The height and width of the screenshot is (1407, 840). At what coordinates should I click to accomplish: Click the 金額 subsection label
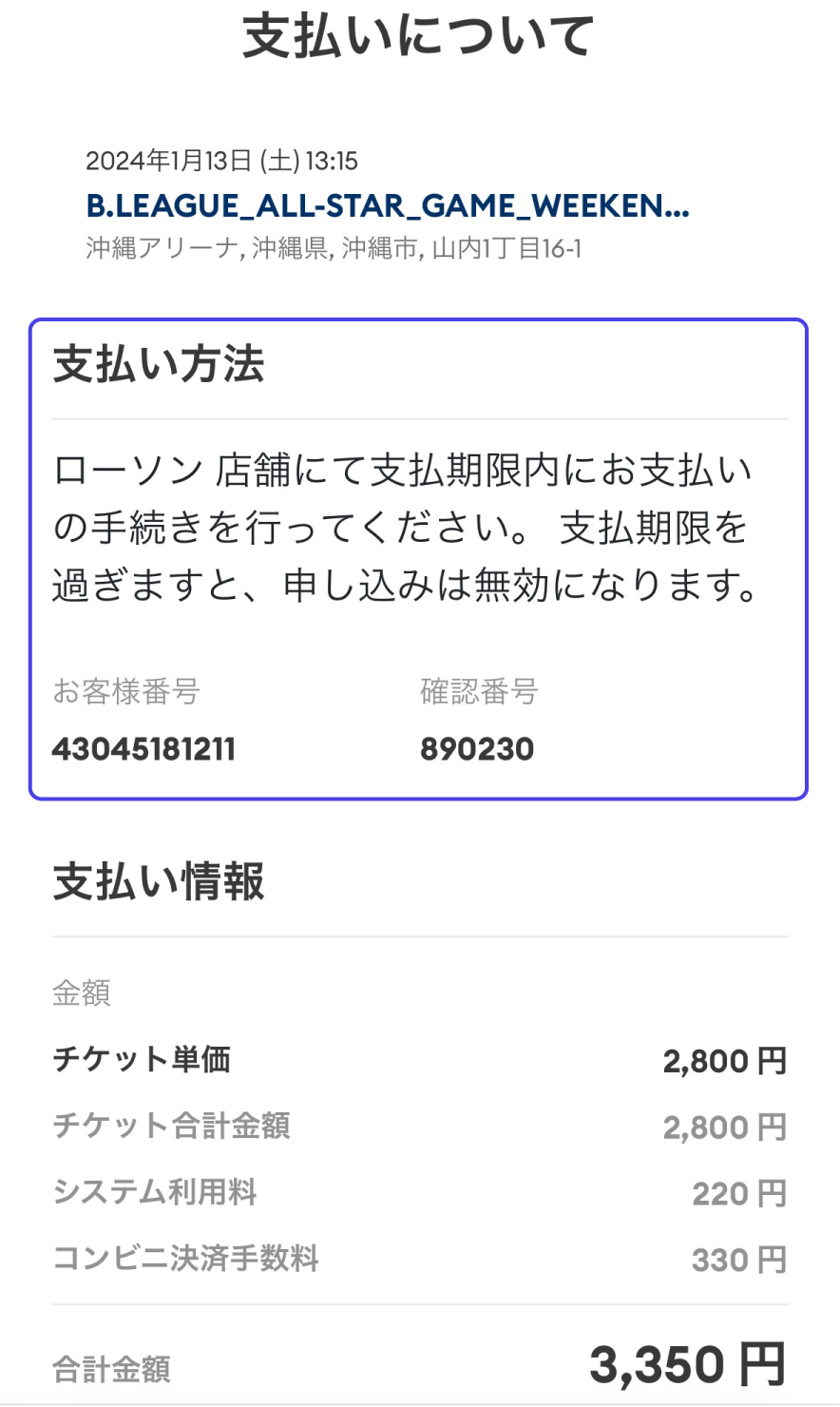click(x=81, y=993)
